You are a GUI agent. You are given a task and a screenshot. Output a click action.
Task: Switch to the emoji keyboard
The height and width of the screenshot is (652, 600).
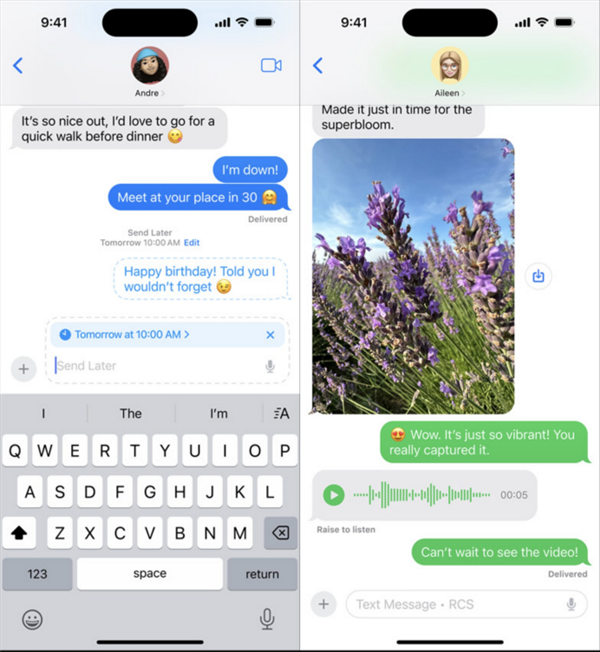pyautogui.click(x=32, y=619)
